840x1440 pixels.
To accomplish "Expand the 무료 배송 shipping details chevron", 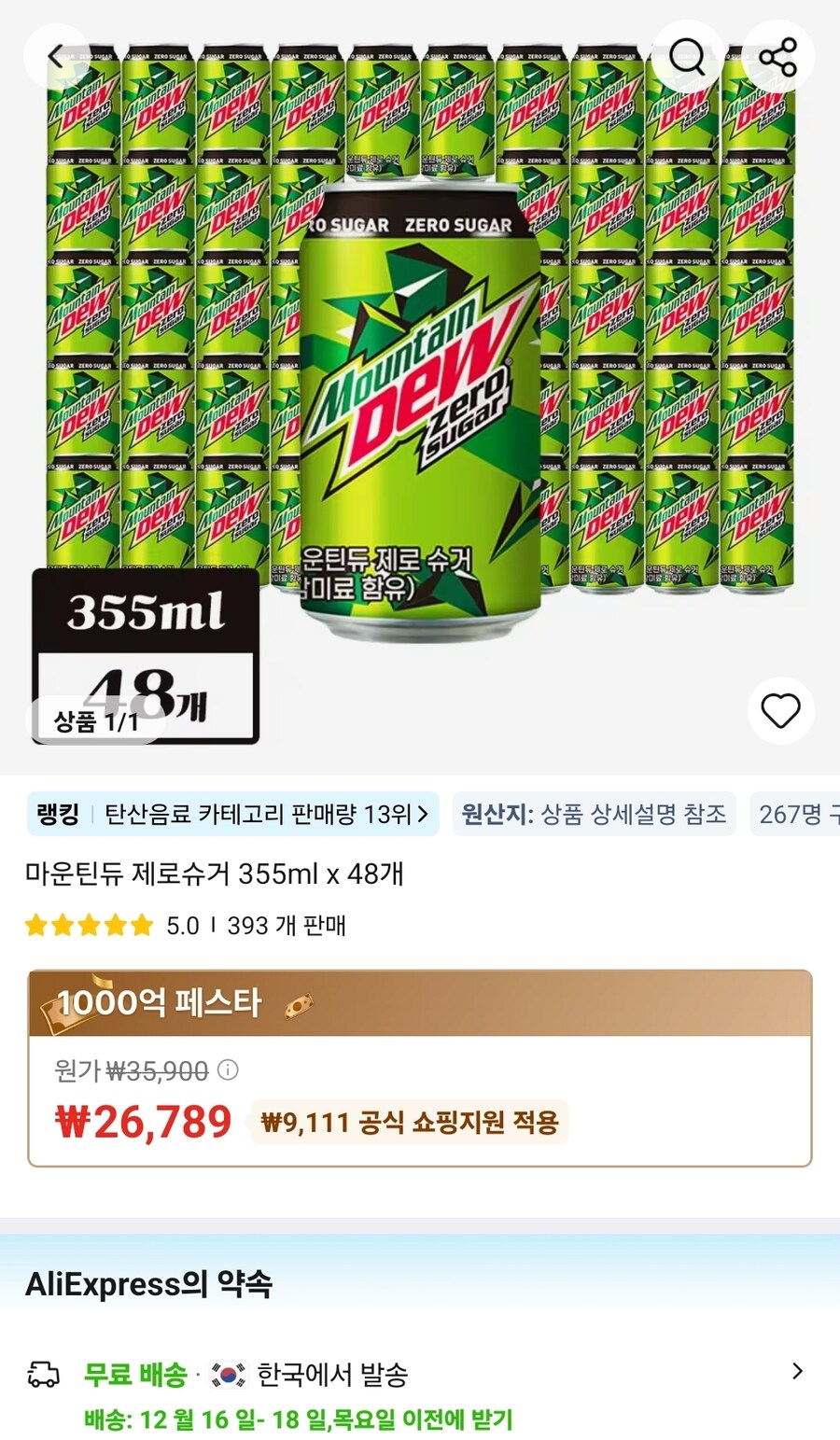I will (799, 1372).
